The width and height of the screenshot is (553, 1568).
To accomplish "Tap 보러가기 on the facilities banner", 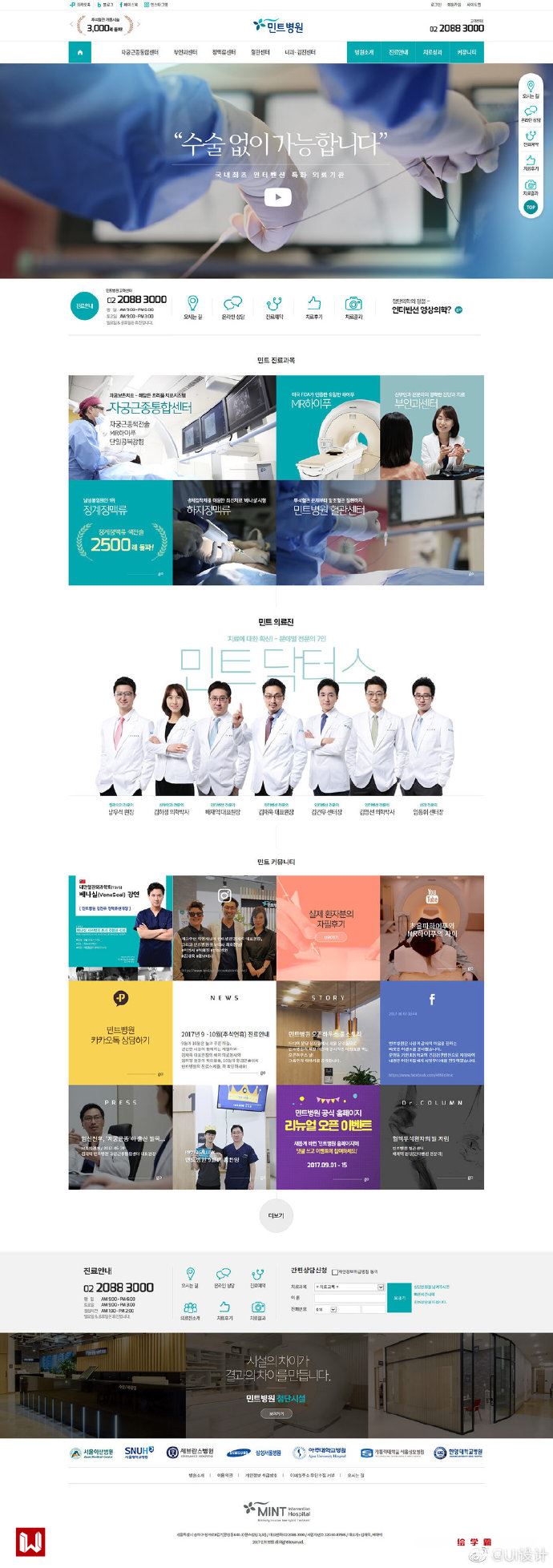I will point(276,1414).
